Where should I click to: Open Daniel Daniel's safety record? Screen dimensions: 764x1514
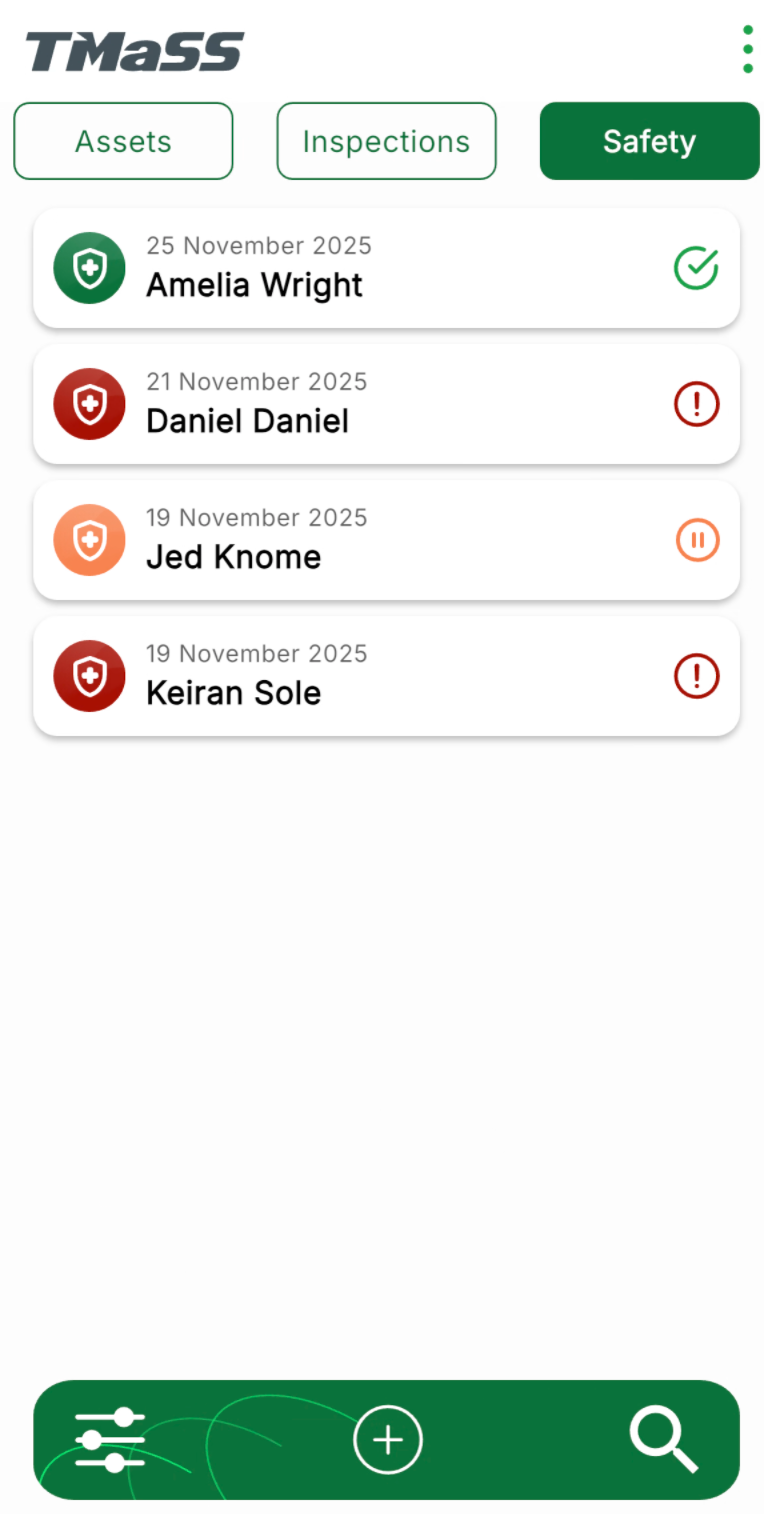coord(386,404)
